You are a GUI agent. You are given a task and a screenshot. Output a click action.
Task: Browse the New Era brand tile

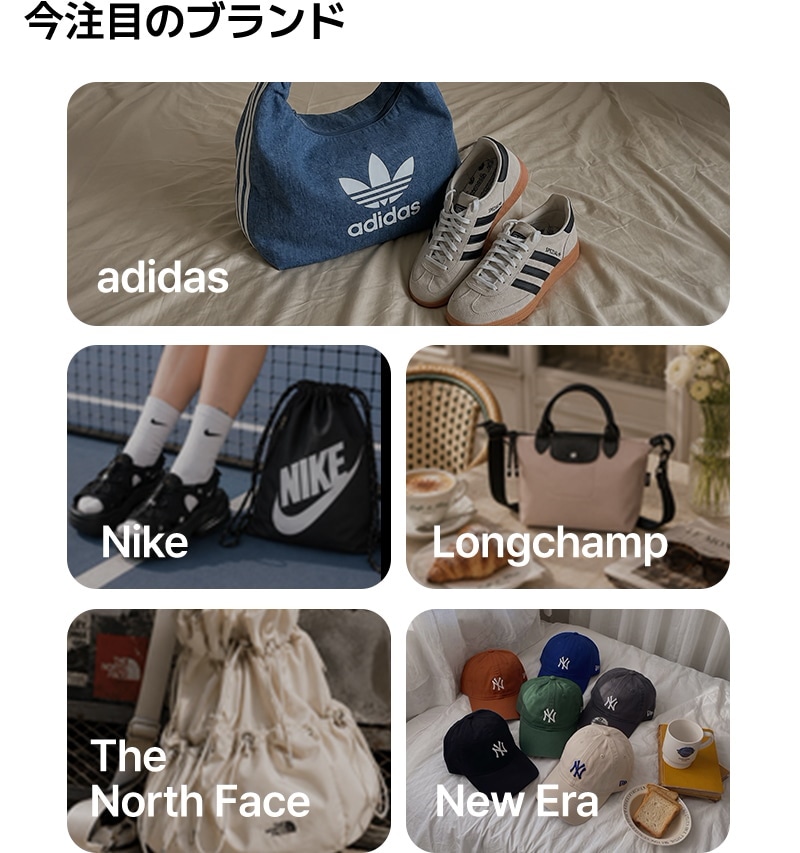click(568, 731)
